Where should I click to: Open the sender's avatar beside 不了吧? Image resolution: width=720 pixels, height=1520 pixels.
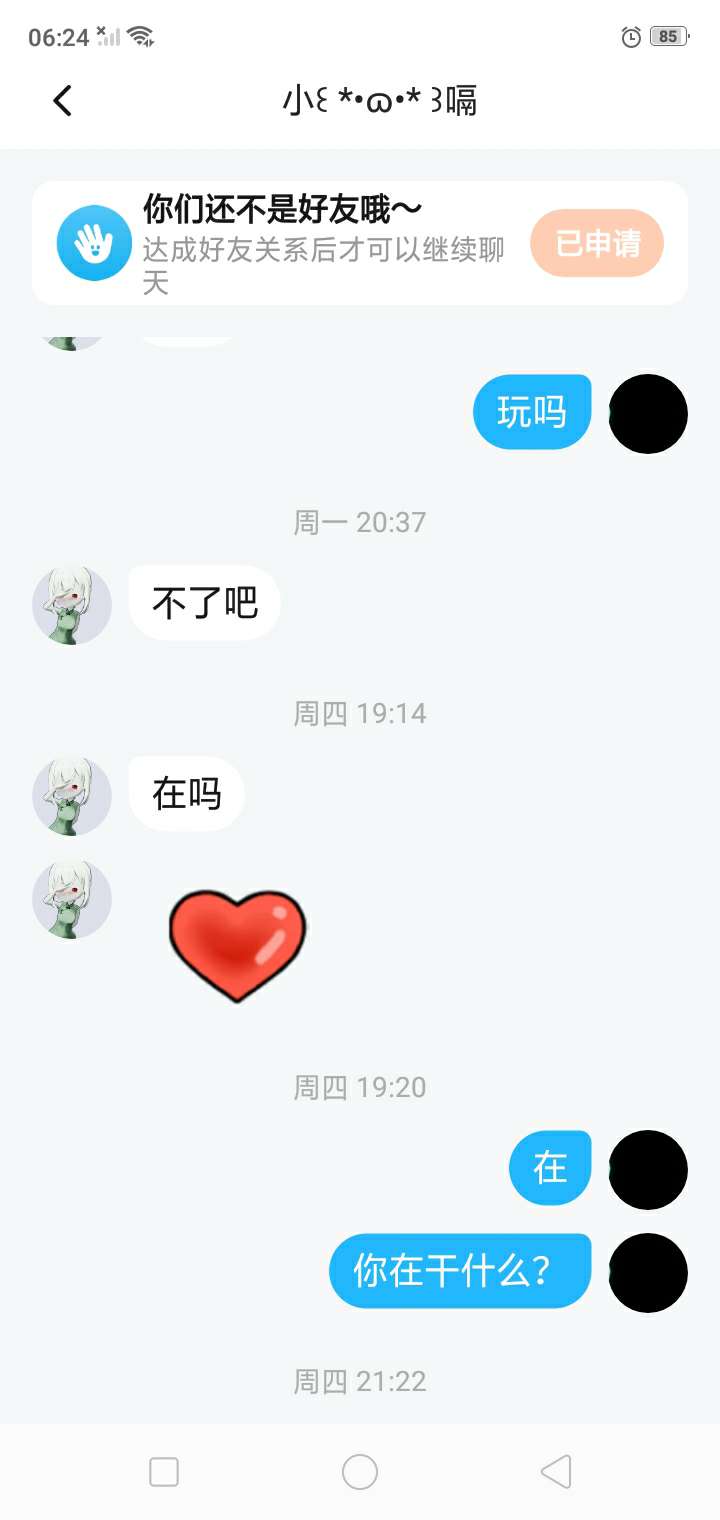(72, 605)
